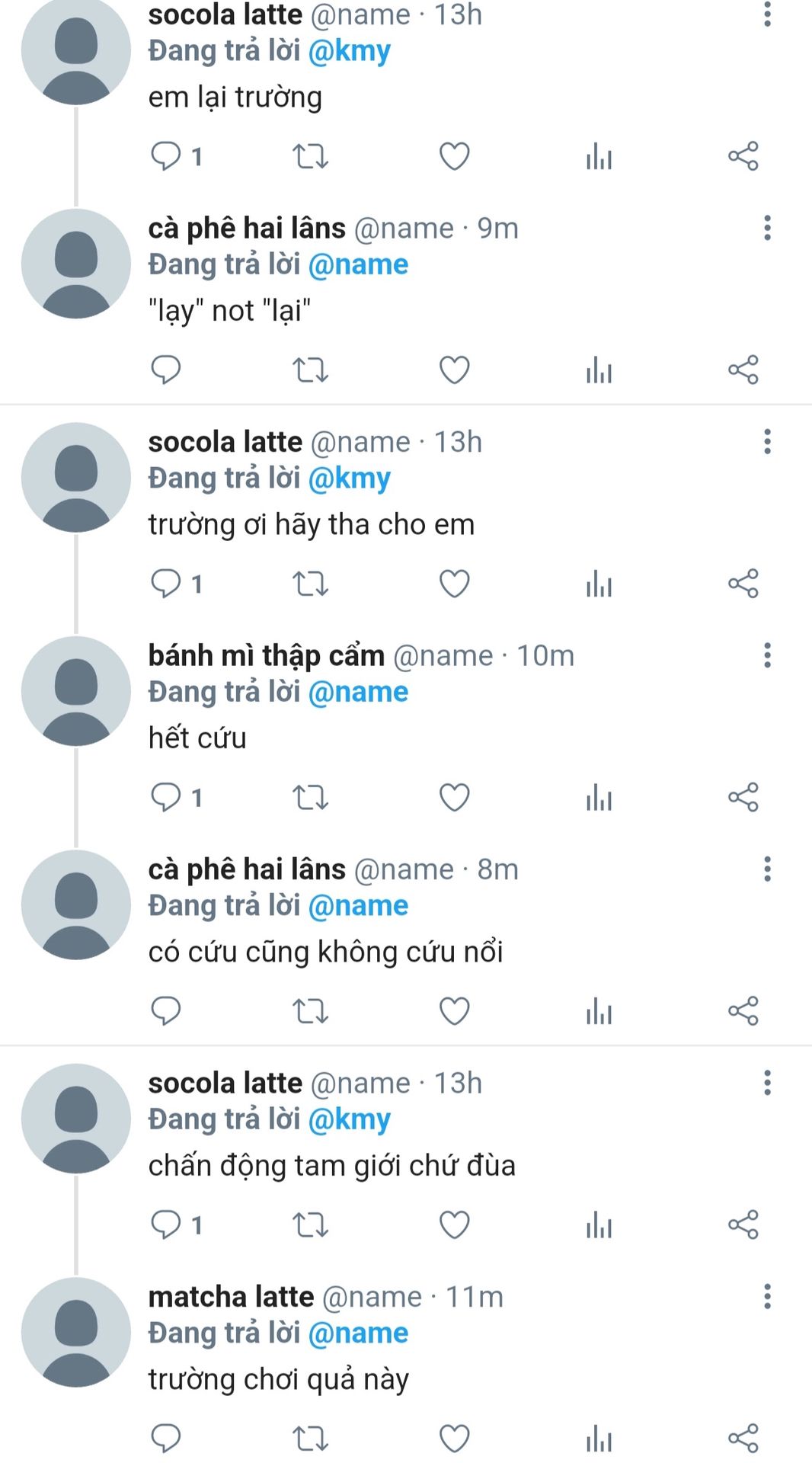812x1463 pixels.
Task: Open overflow menu on matcha latte's reply
Action: tap(767, 1297)
